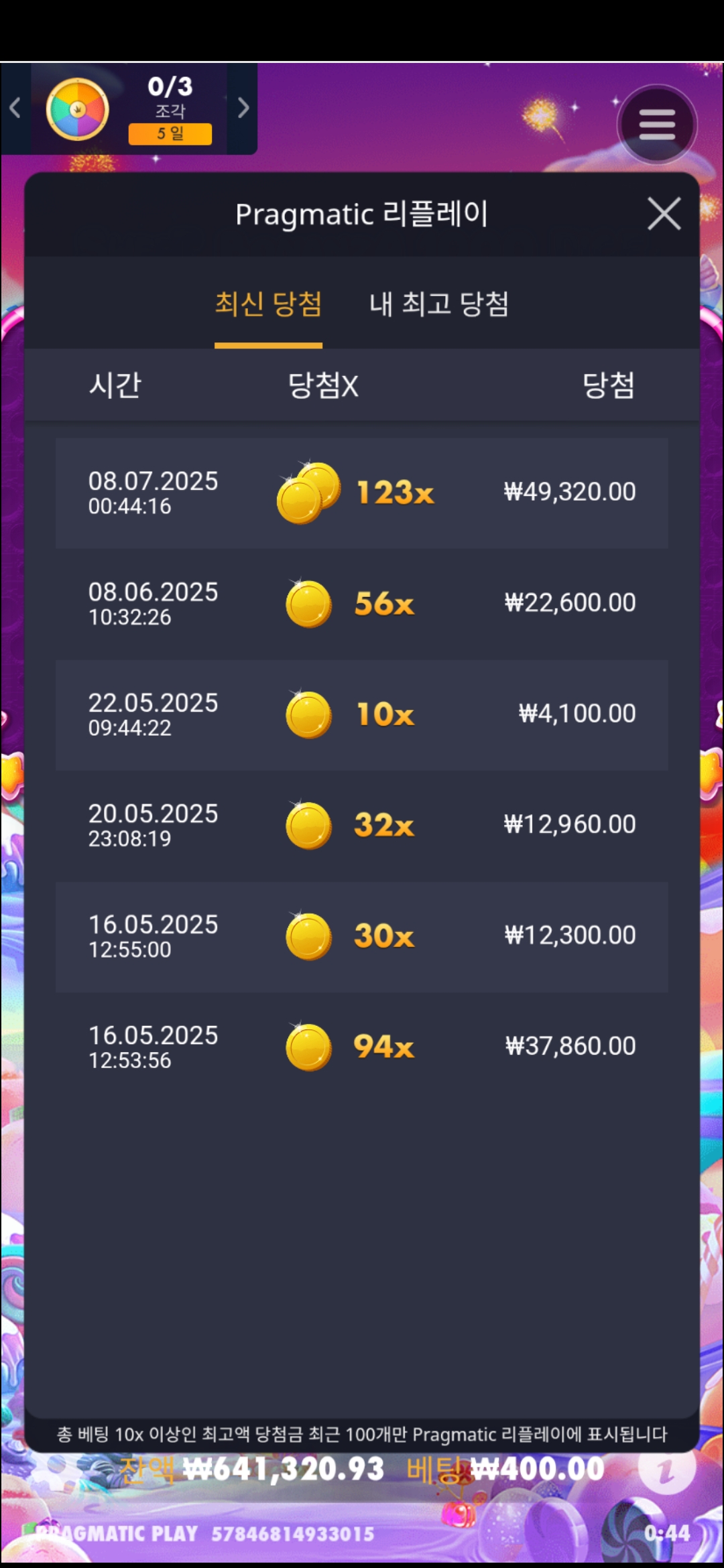724x1568 pixels.
Task: Open the 56x win replay from 08.06.2025
Action: [362, 604]
